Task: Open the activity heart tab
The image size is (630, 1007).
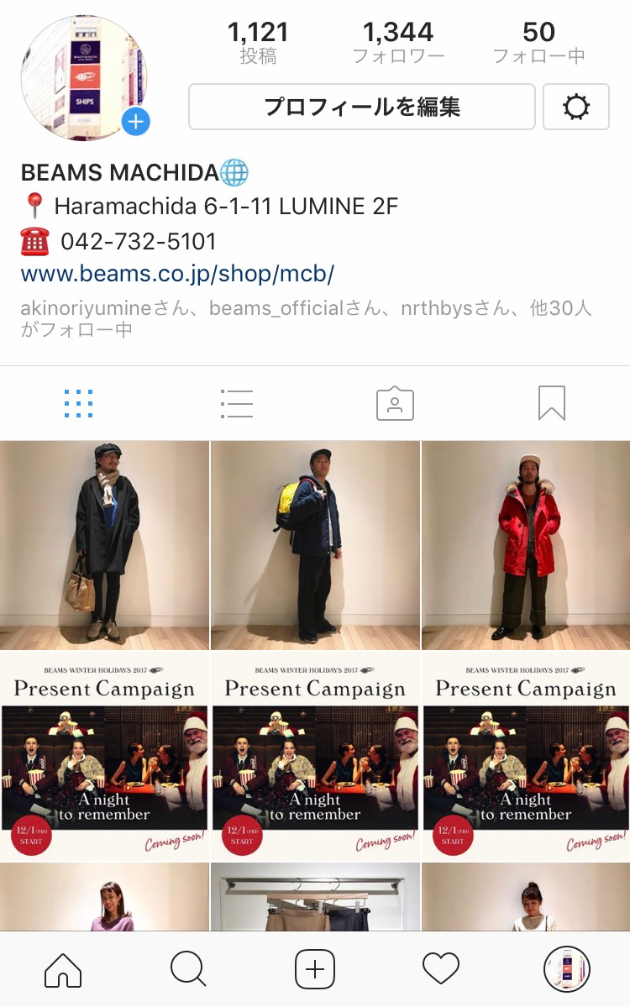Action: click(440, 969)
